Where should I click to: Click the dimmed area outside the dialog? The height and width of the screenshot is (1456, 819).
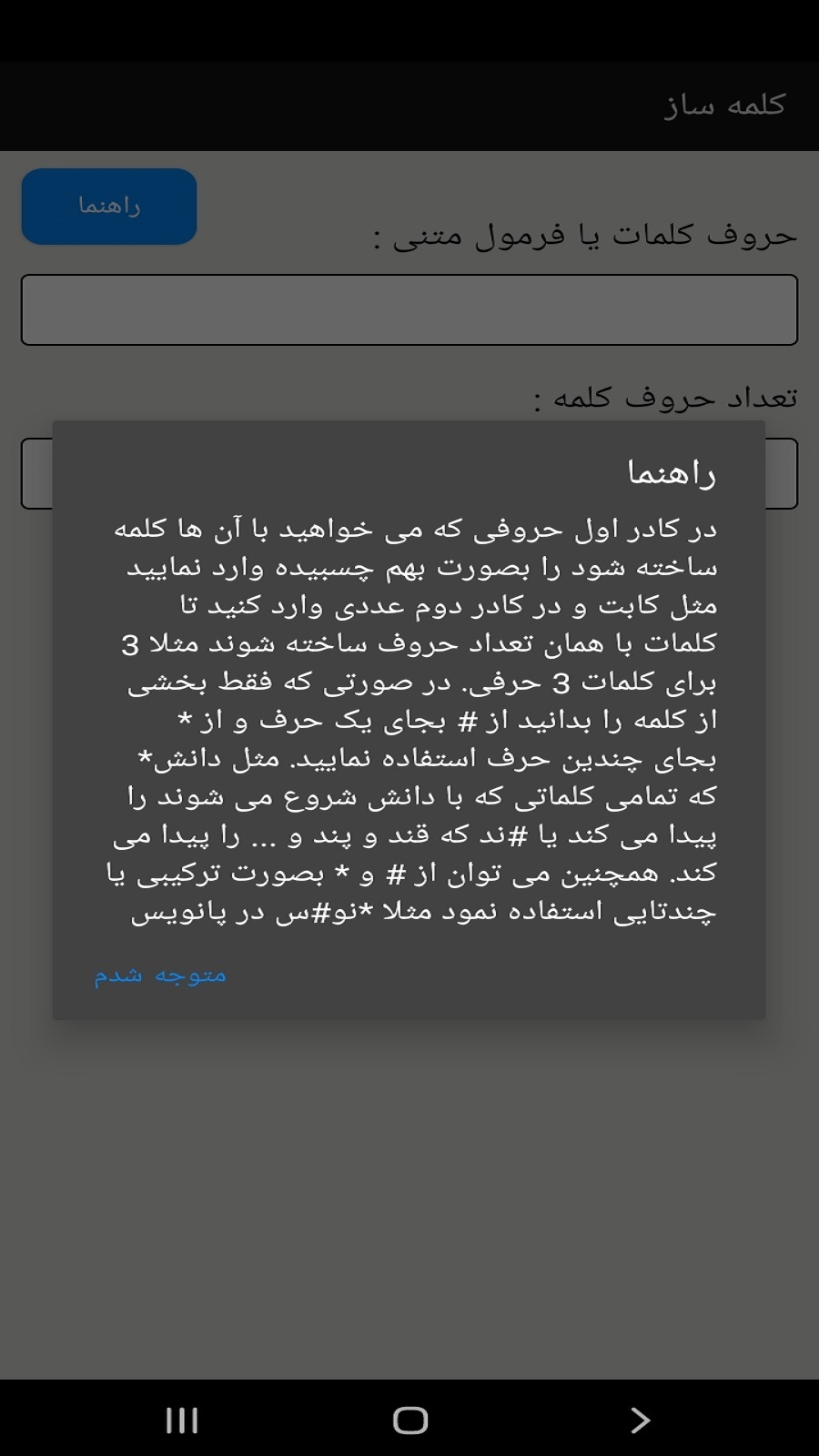click(409, 1183)
